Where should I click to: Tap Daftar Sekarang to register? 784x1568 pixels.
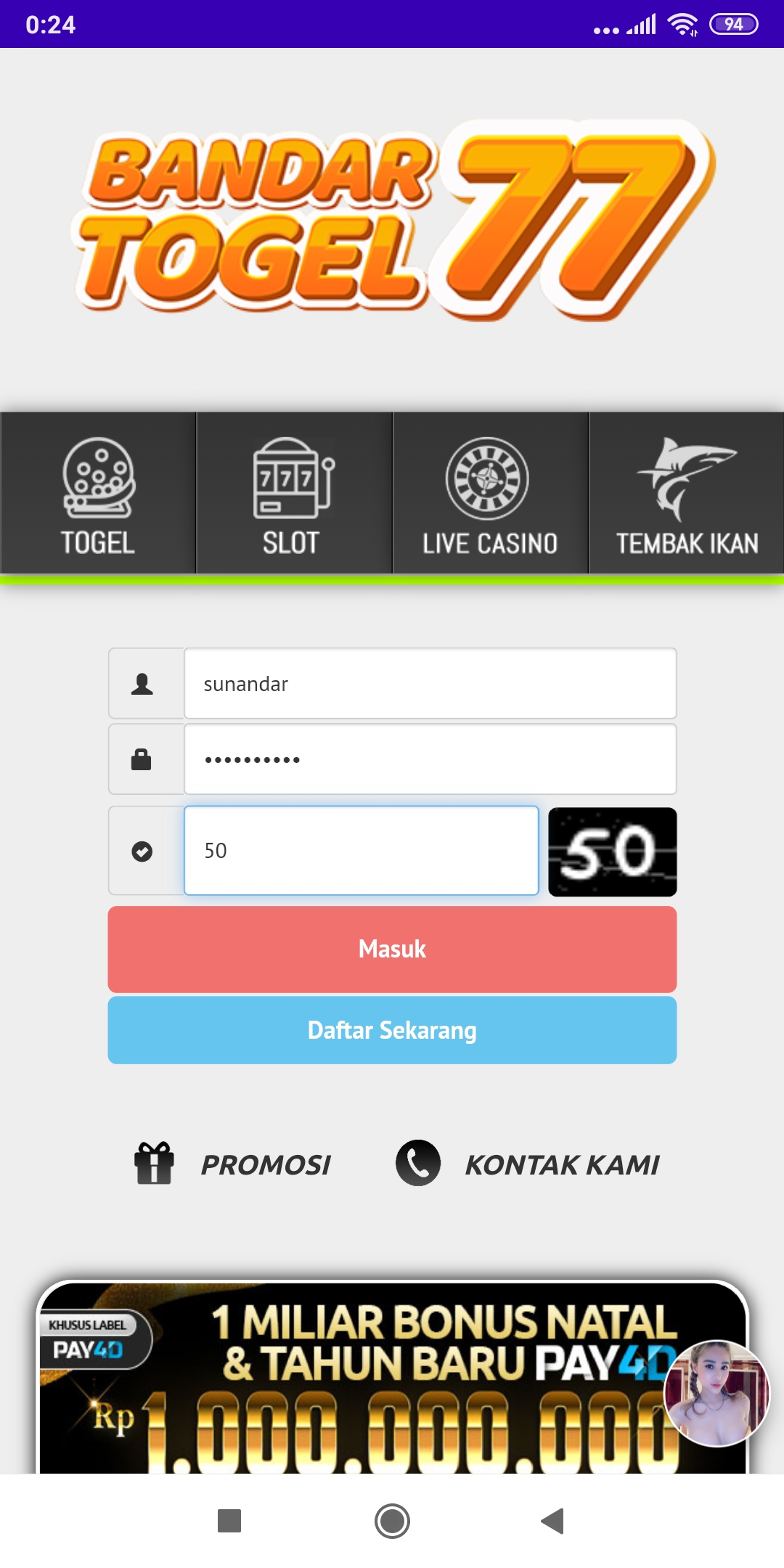392,1030
